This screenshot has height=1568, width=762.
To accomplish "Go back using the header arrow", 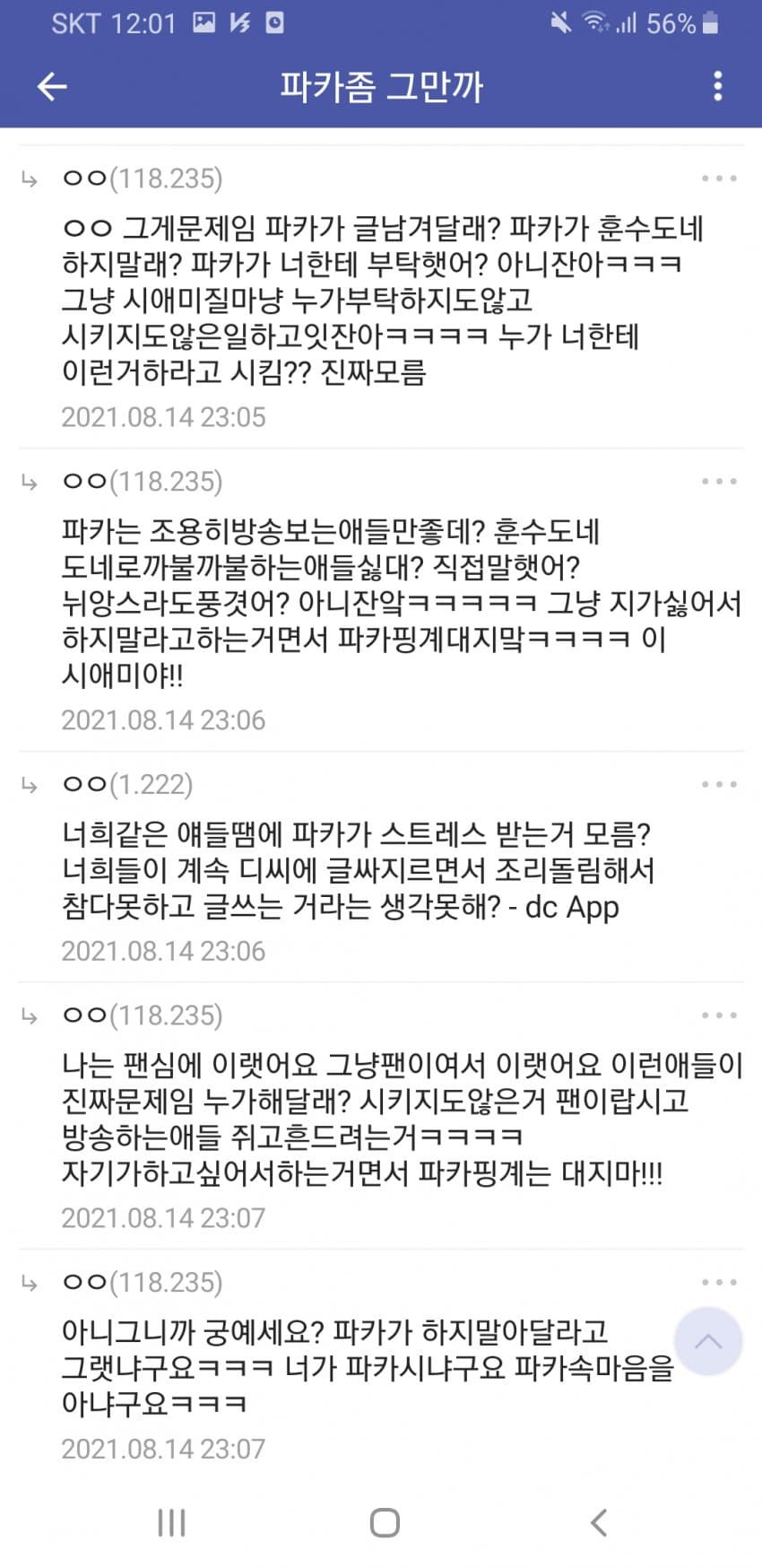I will (52, 86).
